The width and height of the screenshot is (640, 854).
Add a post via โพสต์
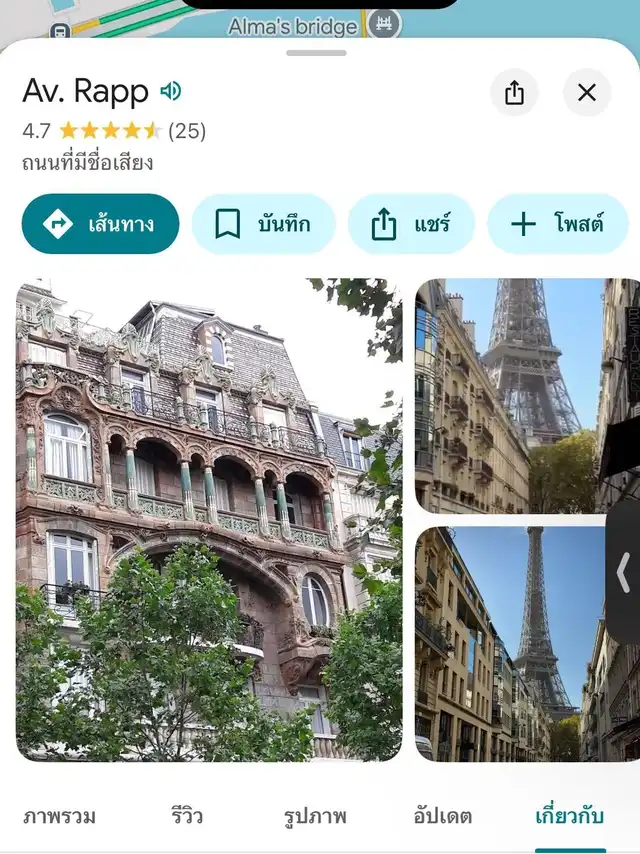click(557, 224)
